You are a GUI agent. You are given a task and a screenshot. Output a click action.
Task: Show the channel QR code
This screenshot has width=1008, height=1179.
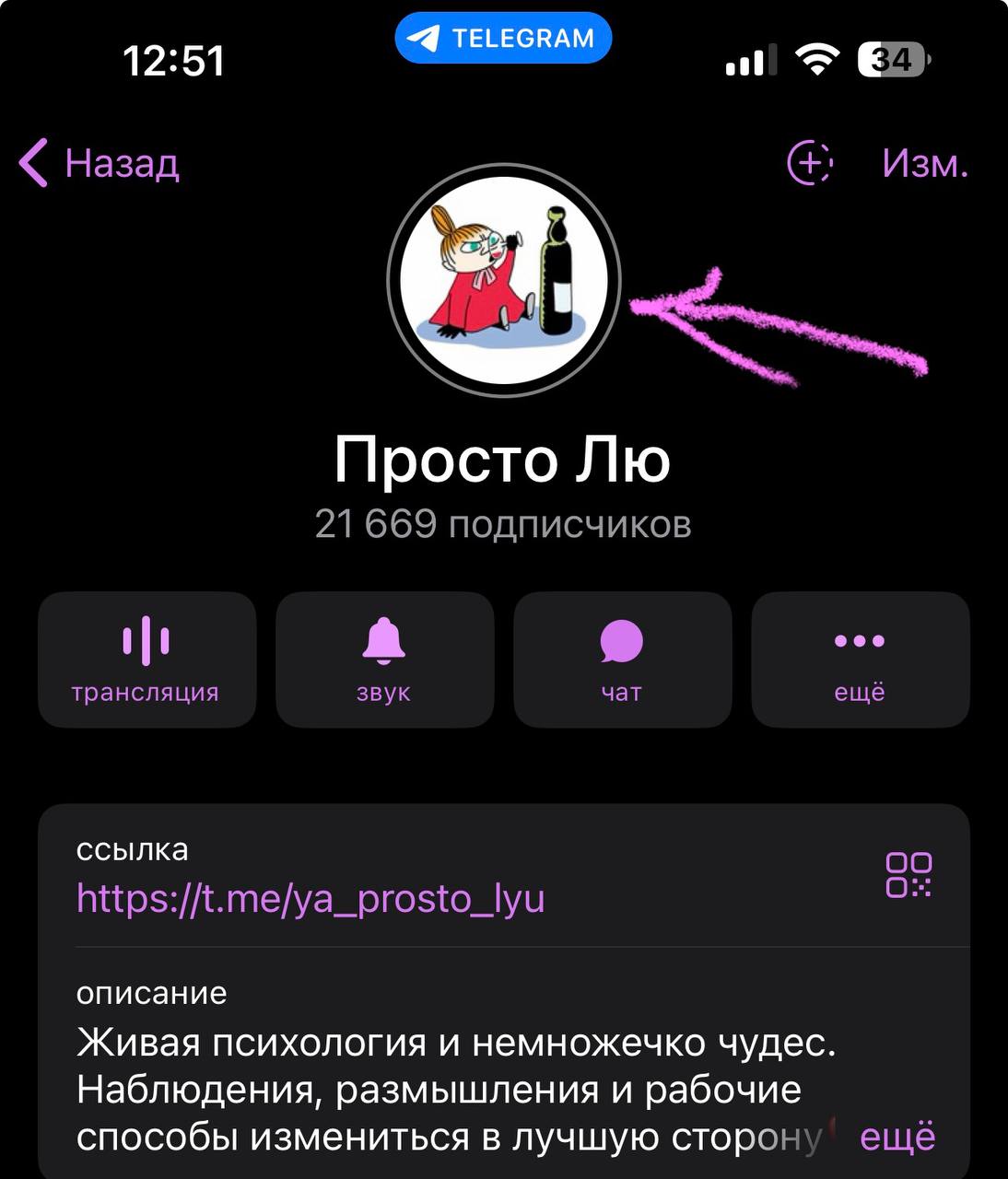tap(908, 874)
